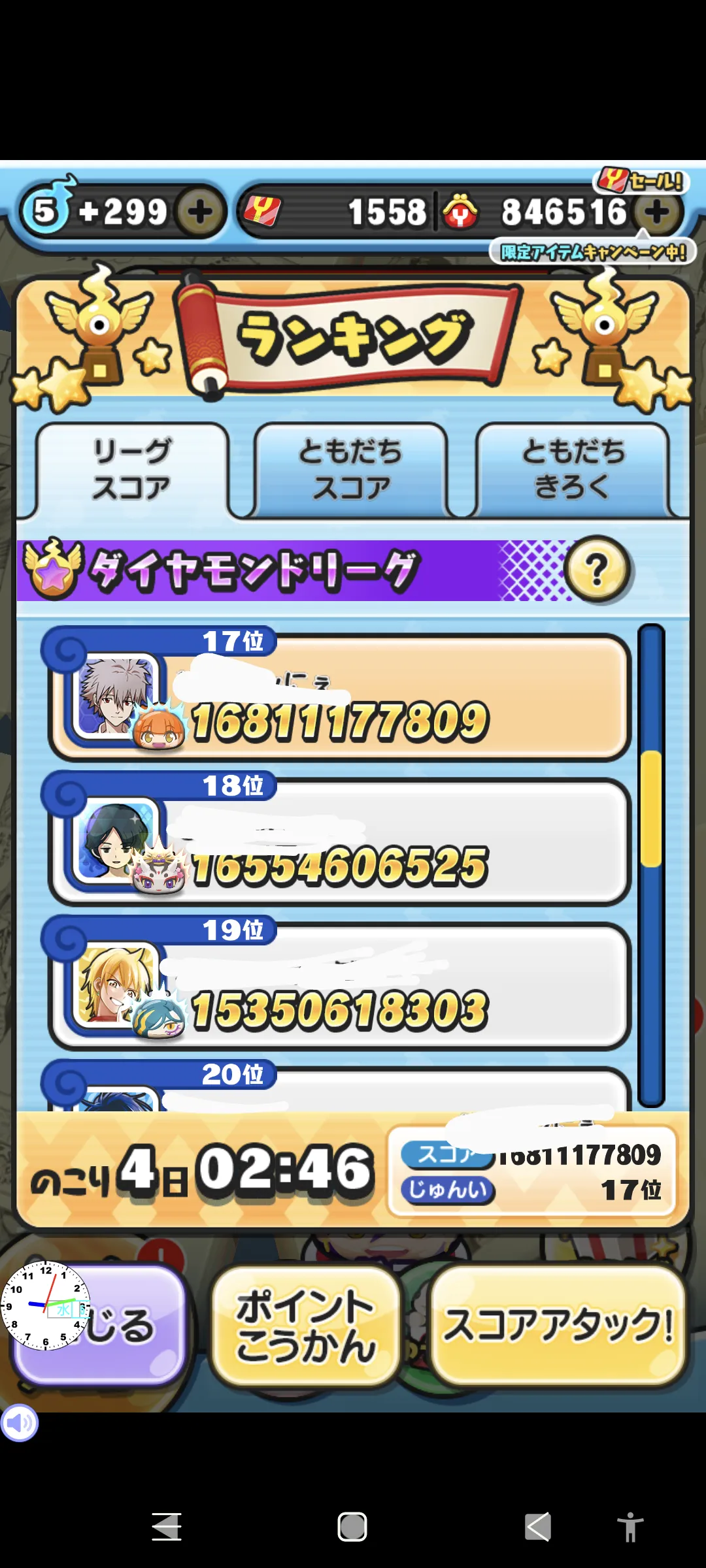Image resolution: width=706 pixels, height=1568 pixels.
Task: Add more Y-money with the plus button
Action: click(657, 212)
